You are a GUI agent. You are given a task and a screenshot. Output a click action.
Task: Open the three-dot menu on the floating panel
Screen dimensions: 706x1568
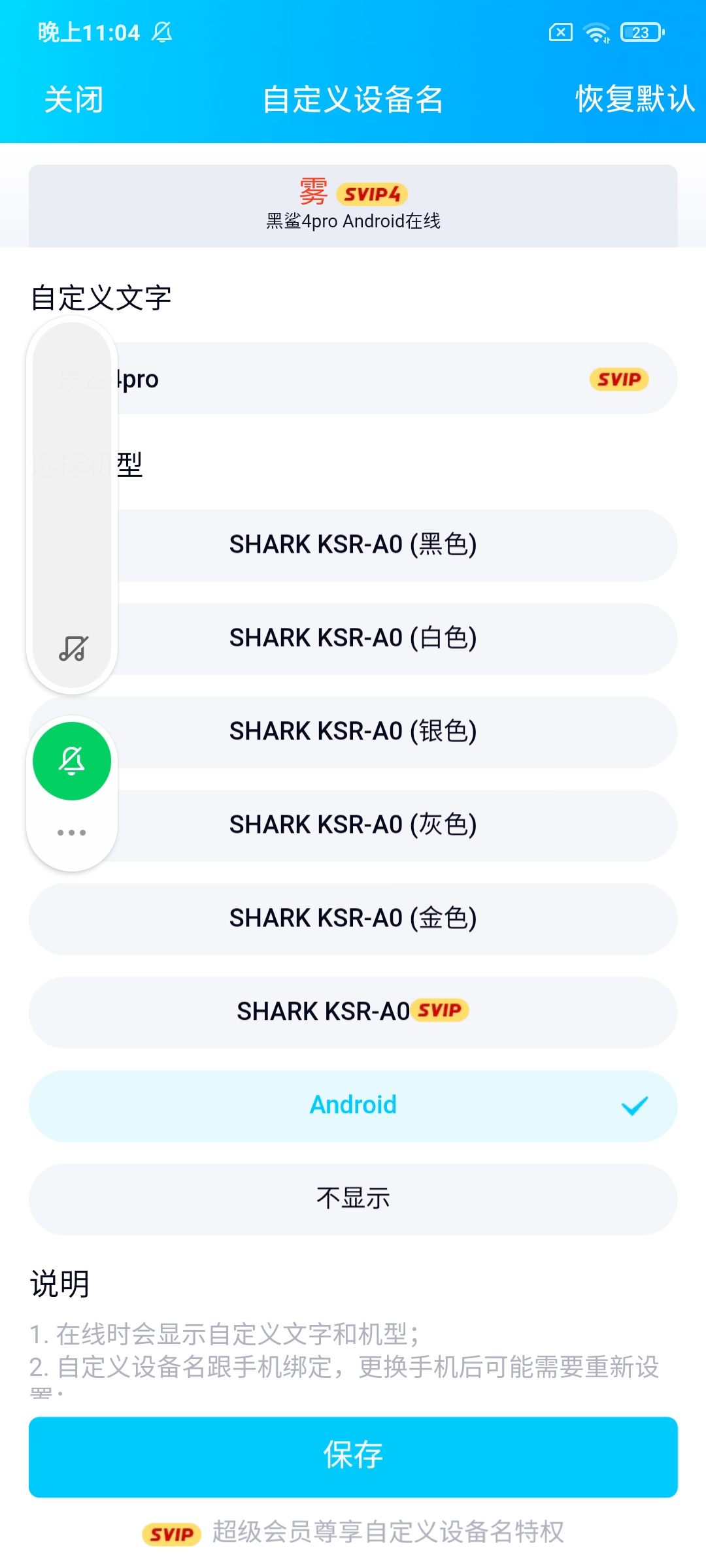[72, 832]
